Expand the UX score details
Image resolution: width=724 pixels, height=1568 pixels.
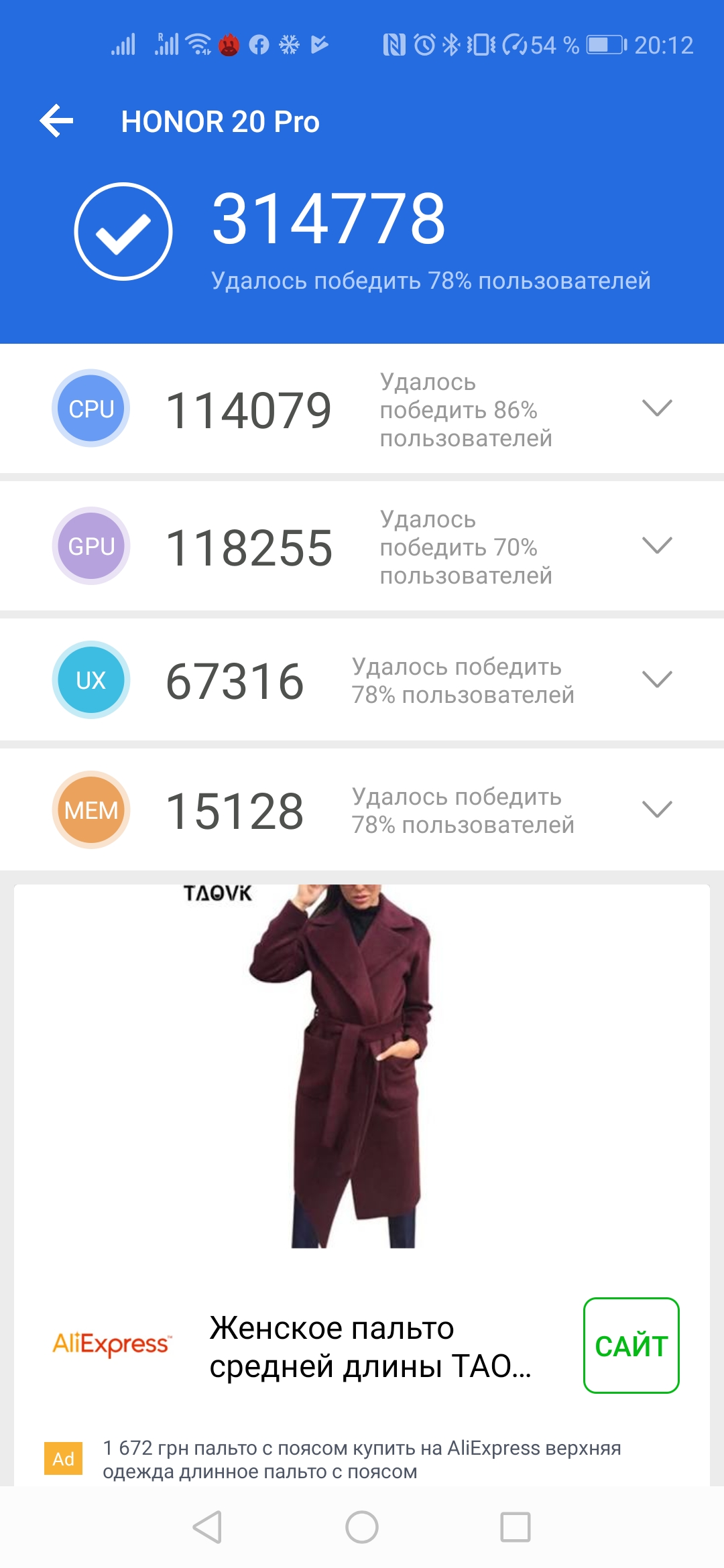656,679
